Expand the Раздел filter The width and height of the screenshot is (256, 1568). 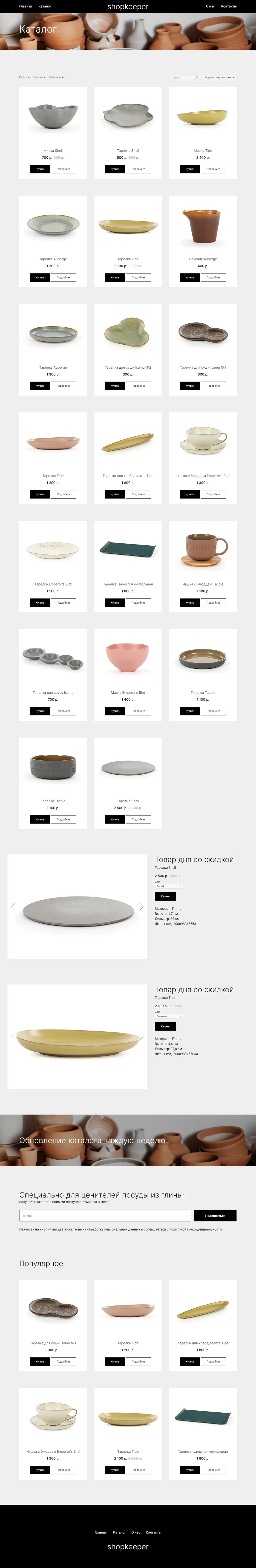[24, 77]
